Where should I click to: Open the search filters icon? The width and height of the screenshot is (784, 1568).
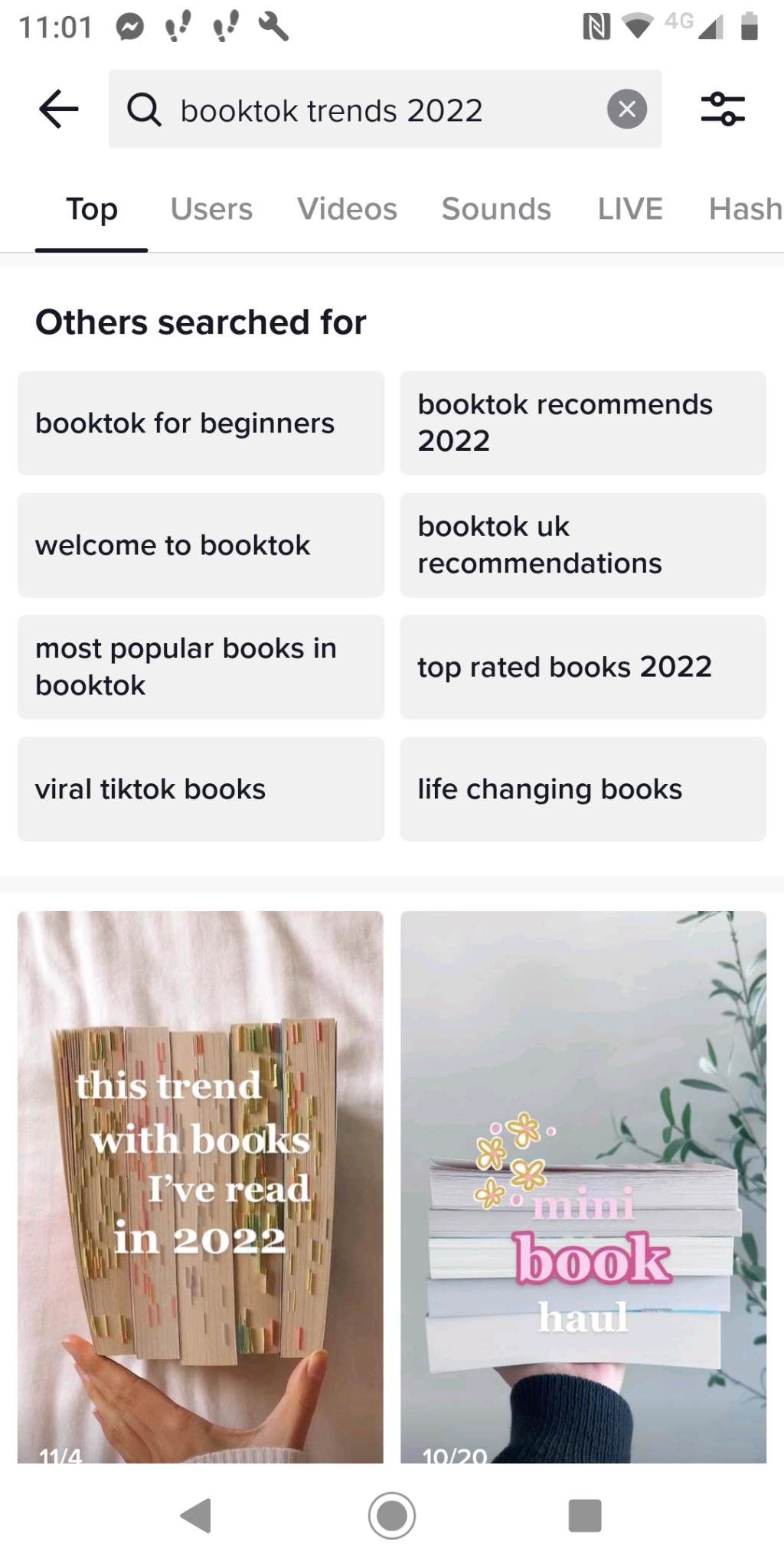click(723, 109)
